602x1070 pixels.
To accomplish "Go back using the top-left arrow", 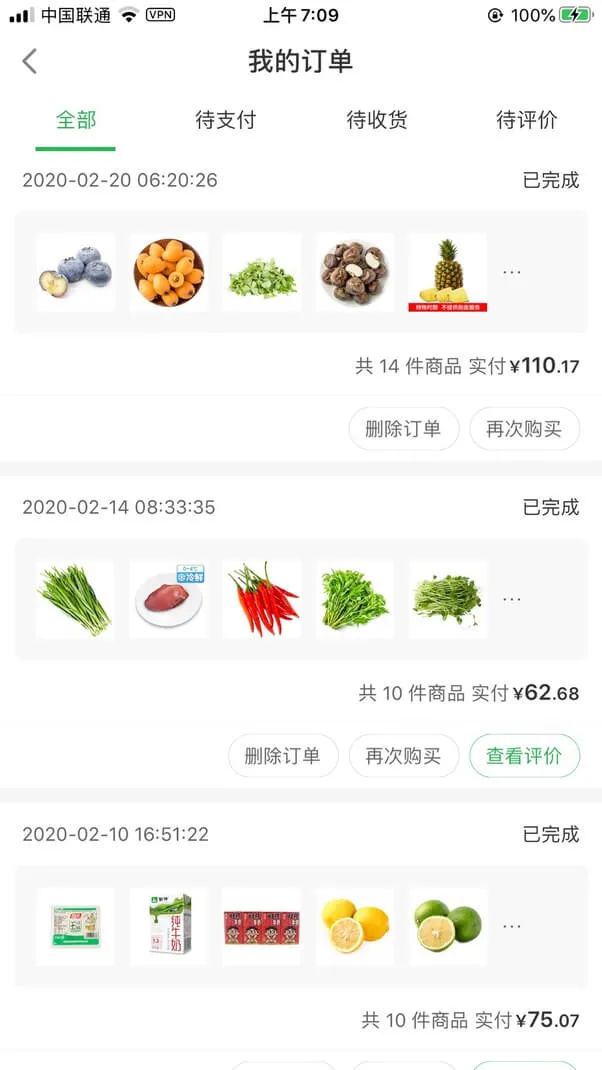I will point(30,61).
